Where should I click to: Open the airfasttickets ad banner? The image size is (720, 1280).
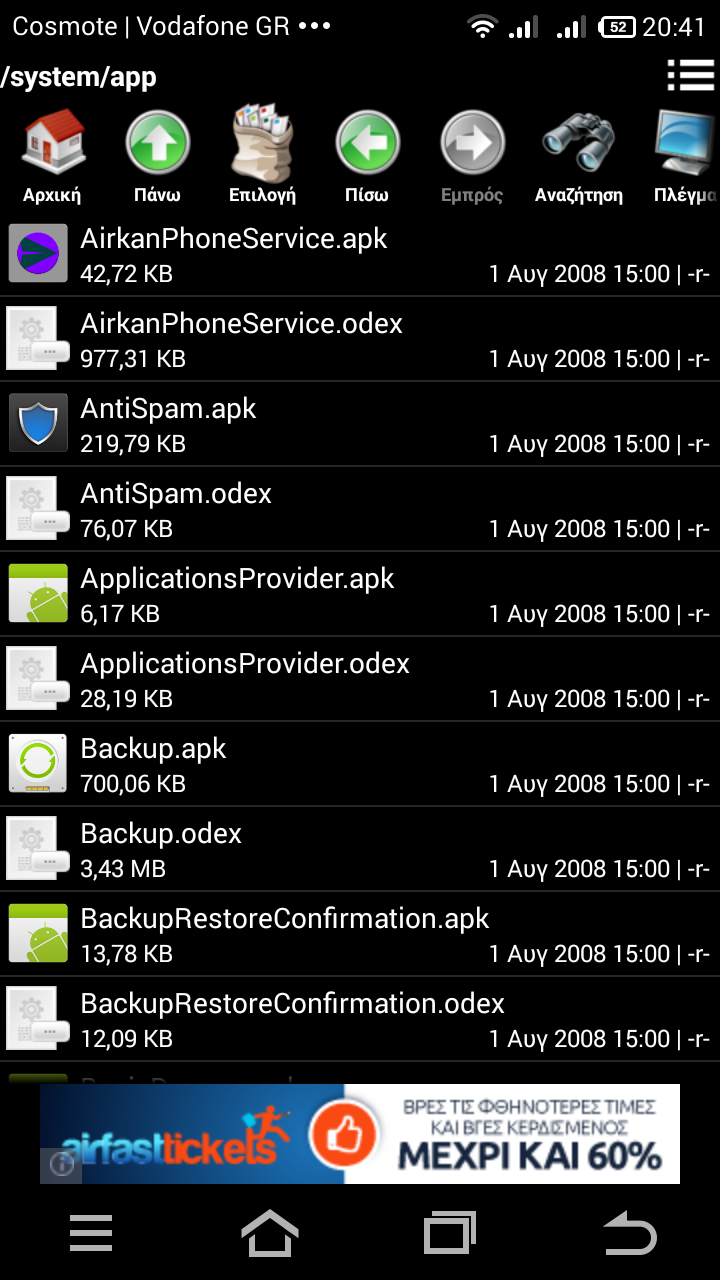point(360,1134)
